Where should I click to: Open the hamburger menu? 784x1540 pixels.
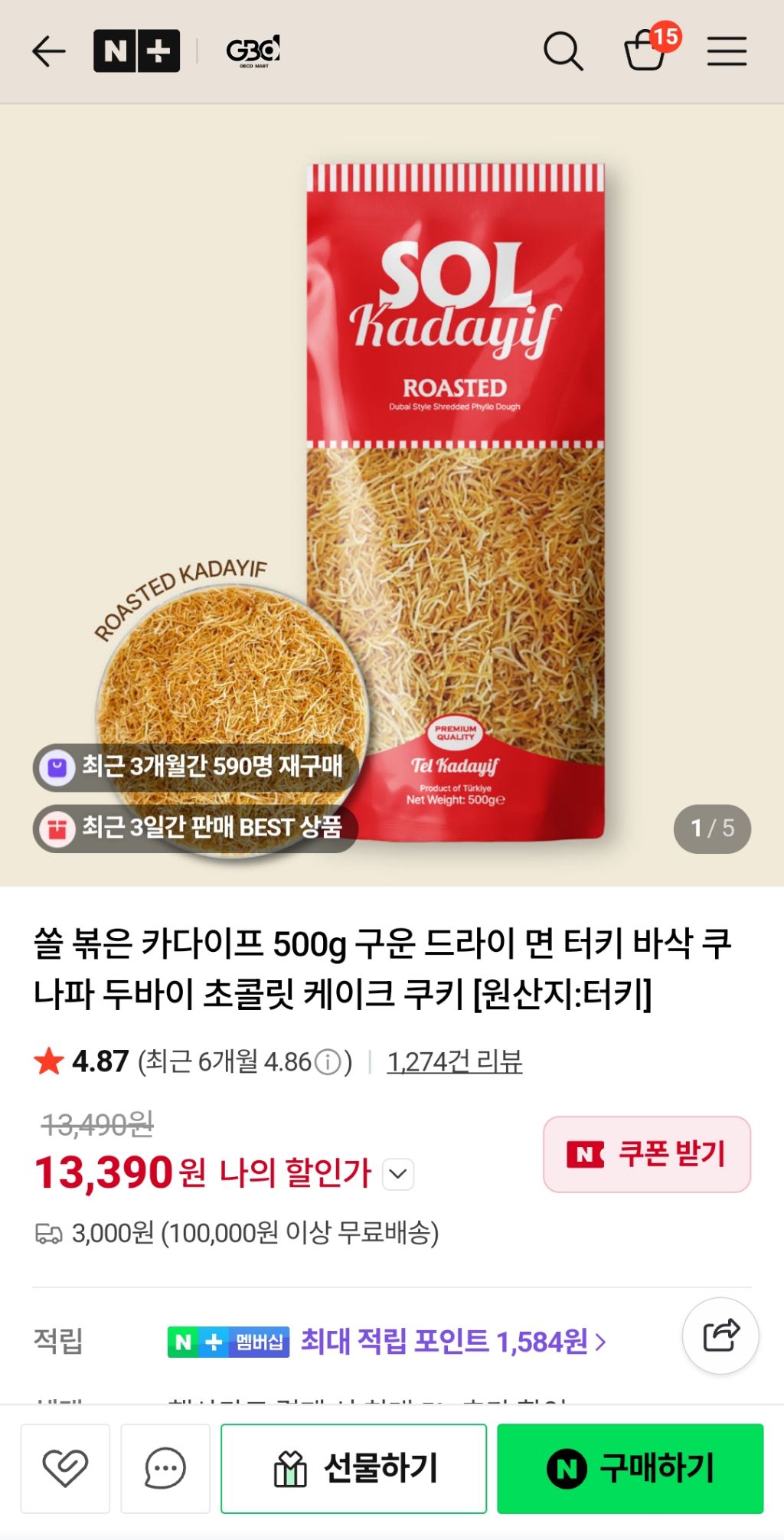point(726,51)
